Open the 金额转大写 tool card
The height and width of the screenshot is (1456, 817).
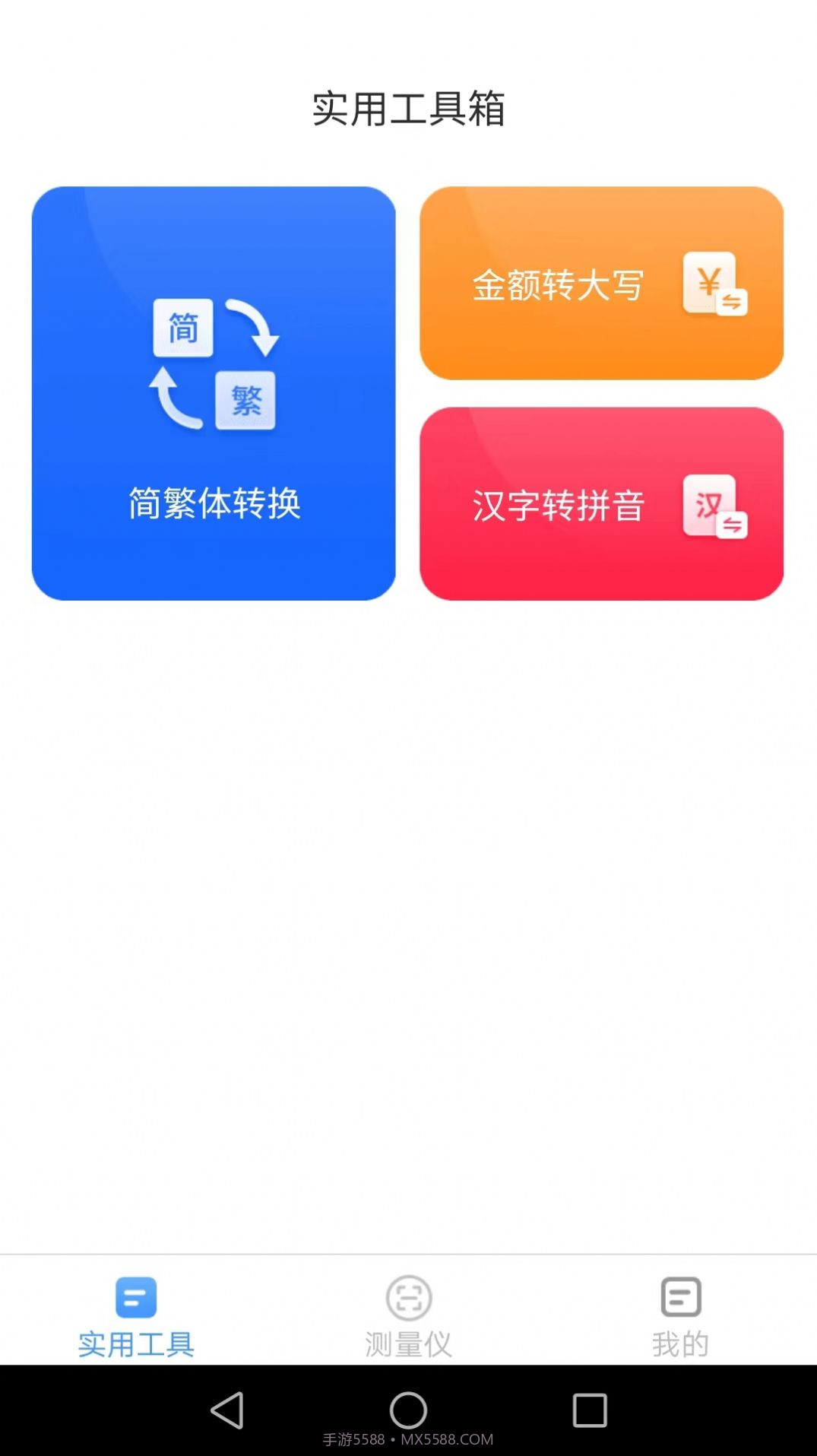(x=603, y=284)
